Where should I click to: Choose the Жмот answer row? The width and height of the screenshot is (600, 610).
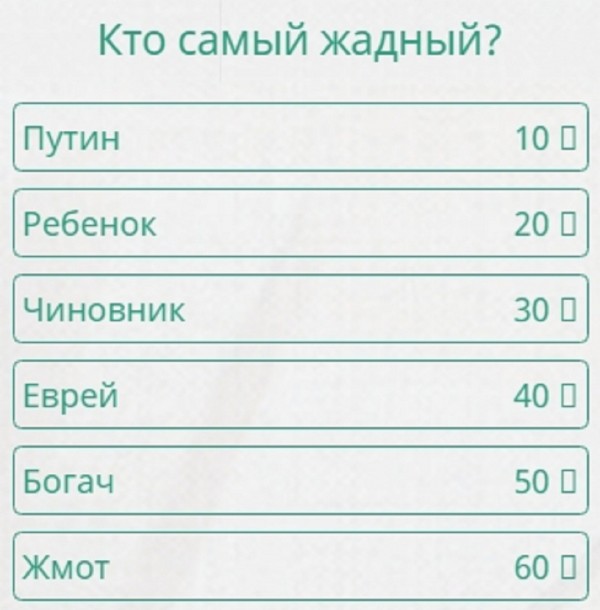point(300,567)
